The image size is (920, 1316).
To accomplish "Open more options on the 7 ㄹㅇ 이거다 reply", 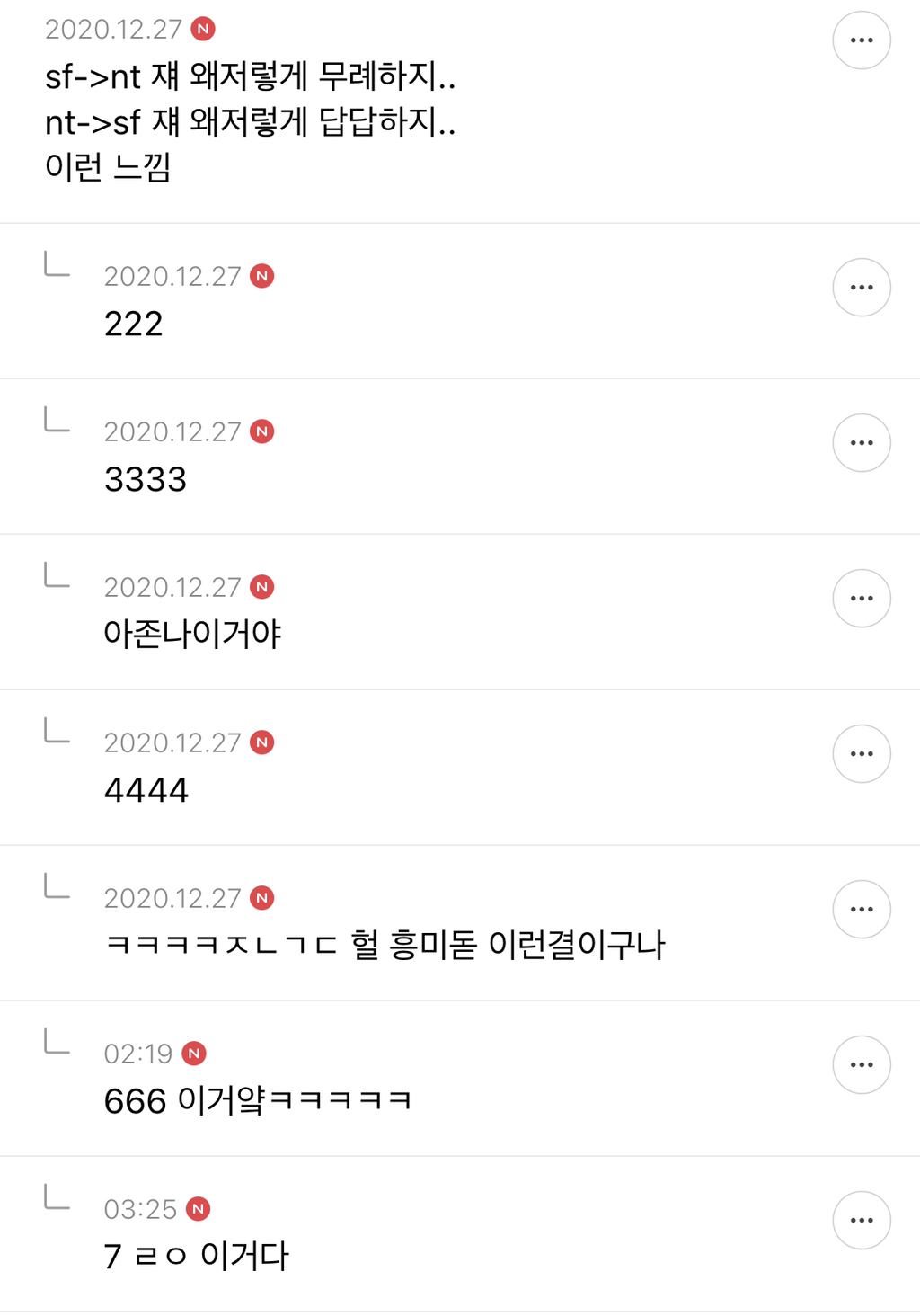I will [861, 1221].
